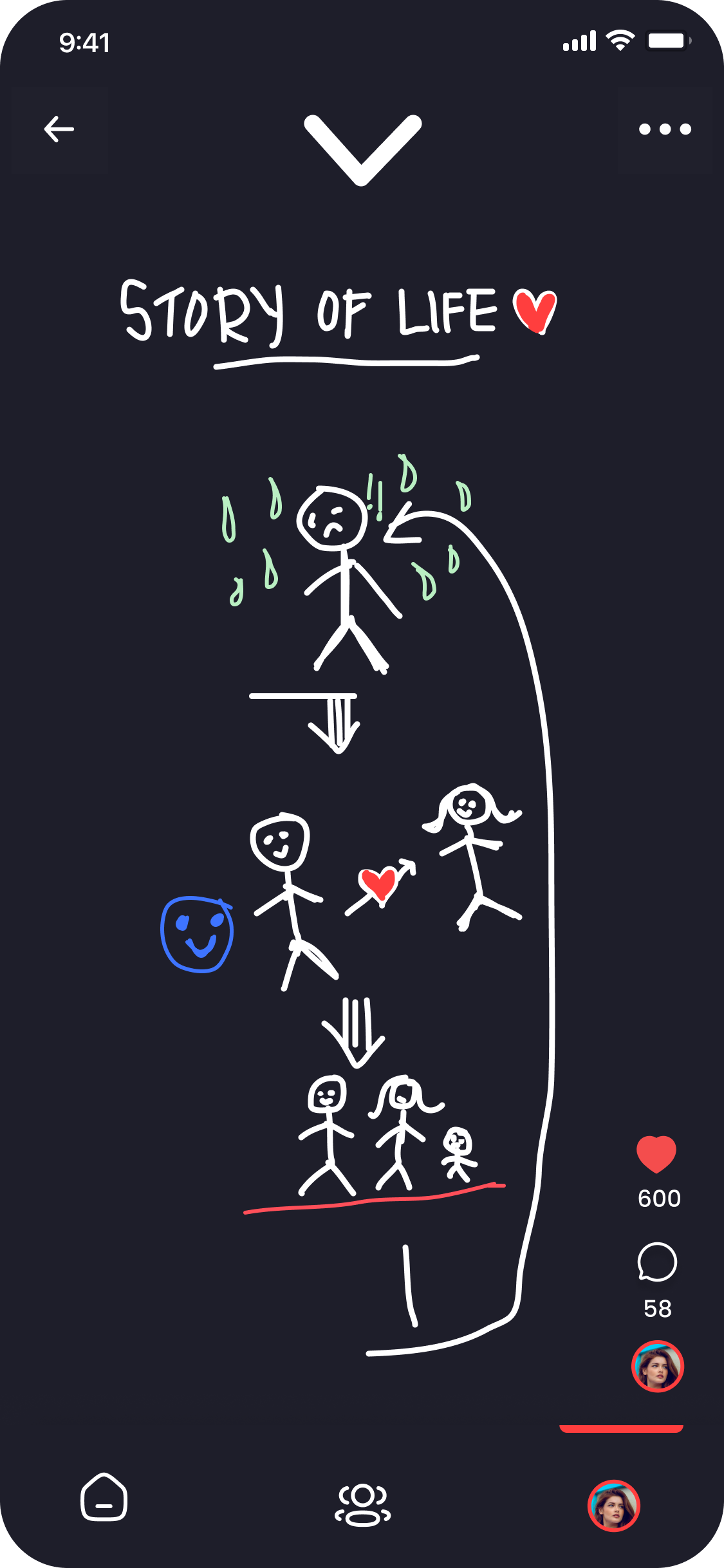Like the story with heart icon
This screenshot has height=1568, width=724.
click(656, 1154)
